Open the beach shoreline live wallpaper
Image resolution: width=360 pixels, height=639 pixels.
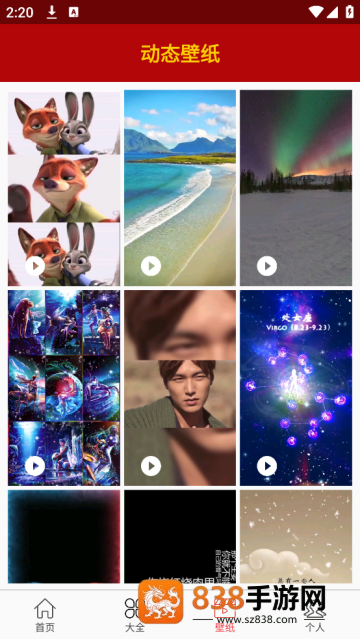[180, 188]
